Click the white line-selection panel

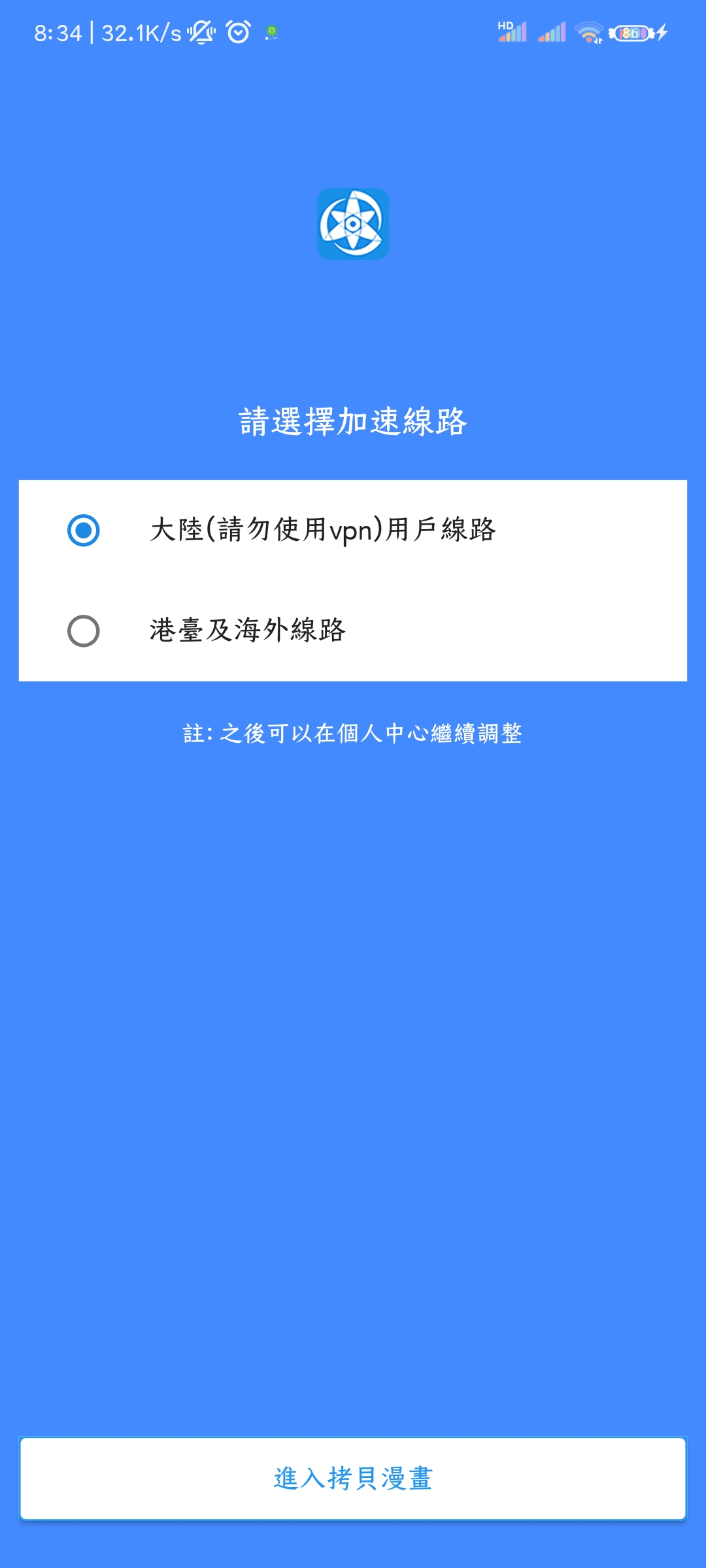[353, 580]
